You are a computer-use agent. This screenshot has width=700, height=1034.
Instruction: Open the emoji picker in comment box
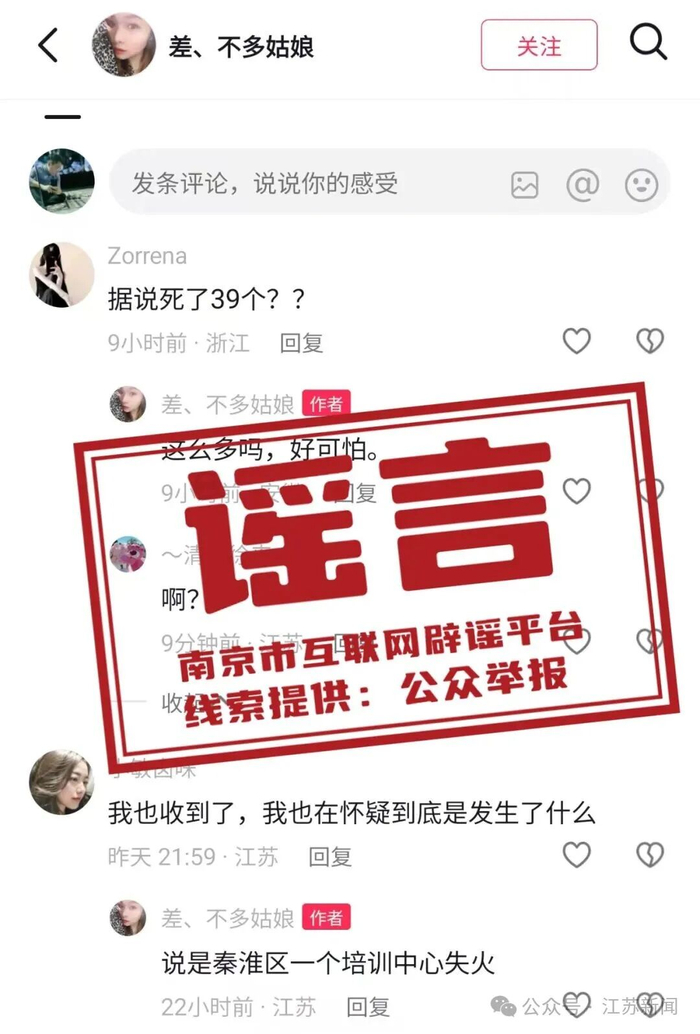641,185
